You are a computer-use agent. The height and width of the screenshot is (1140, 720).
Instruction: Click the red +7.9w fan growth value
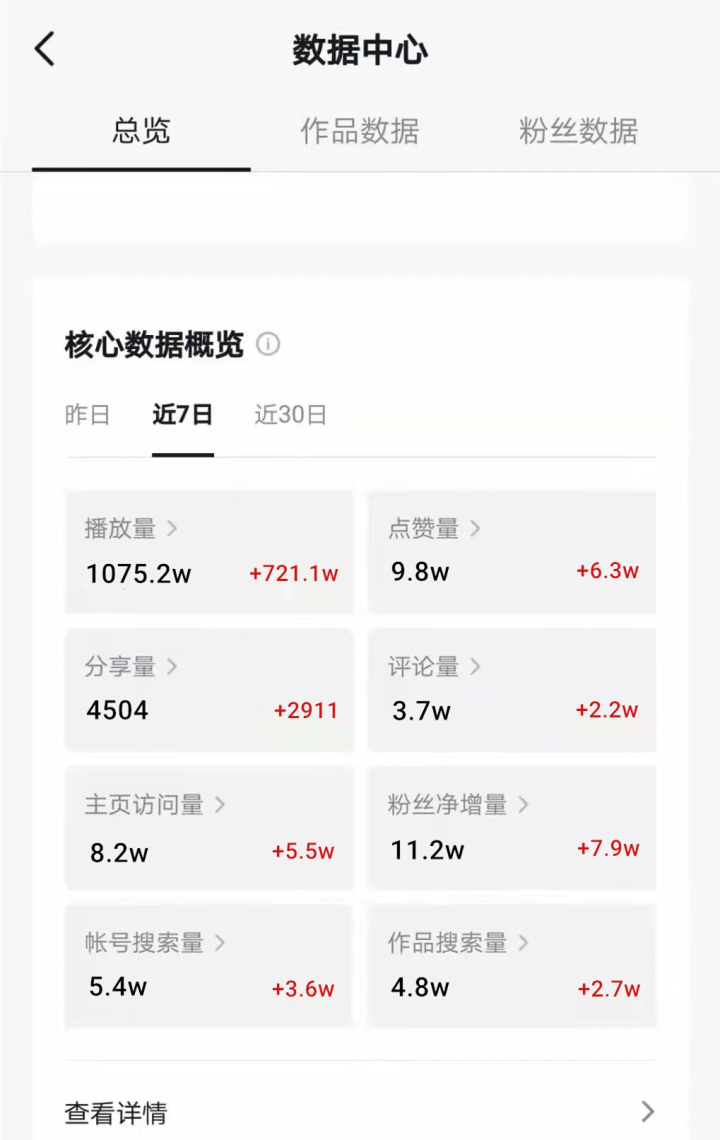[606, 850]
